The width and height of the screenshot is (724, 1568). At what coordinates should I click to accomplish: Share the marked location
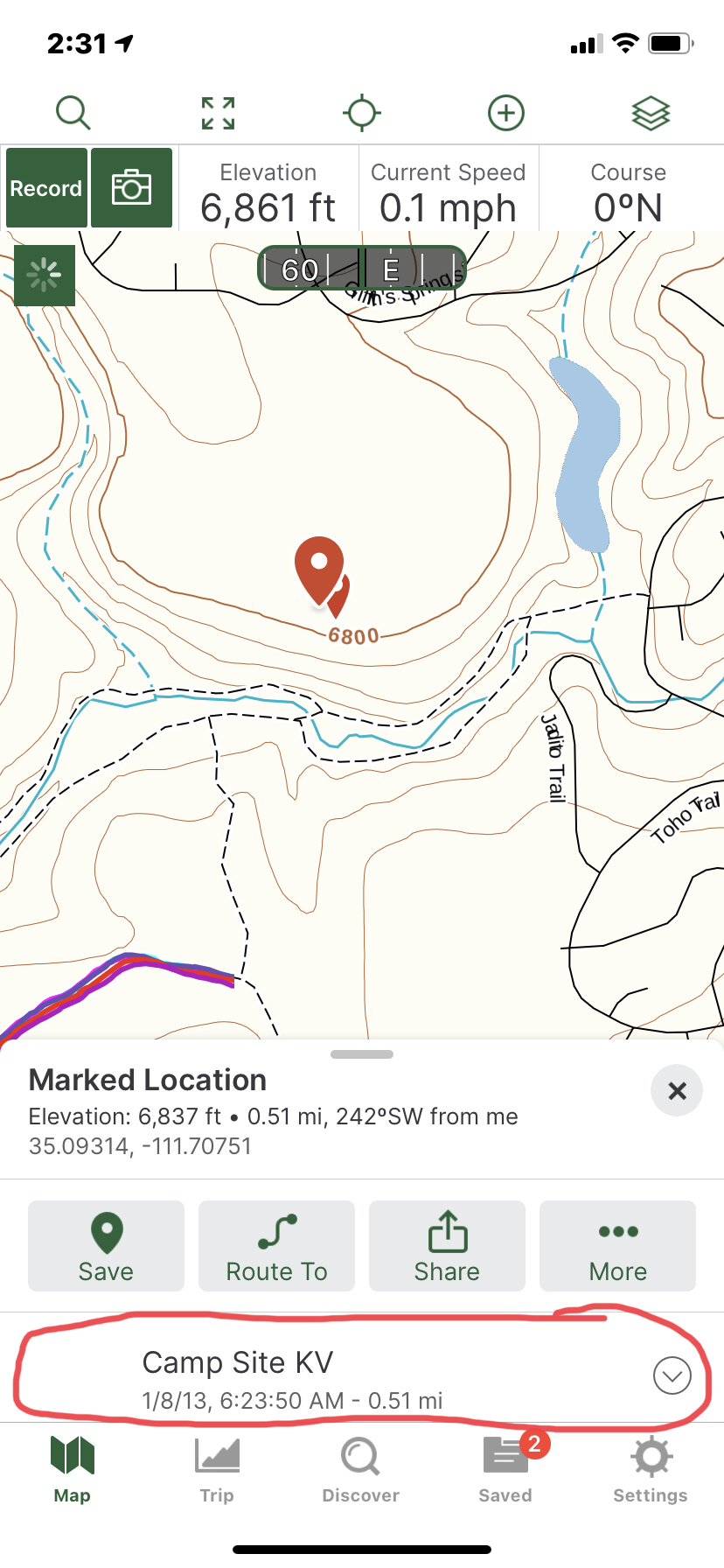pos(447,1246)
